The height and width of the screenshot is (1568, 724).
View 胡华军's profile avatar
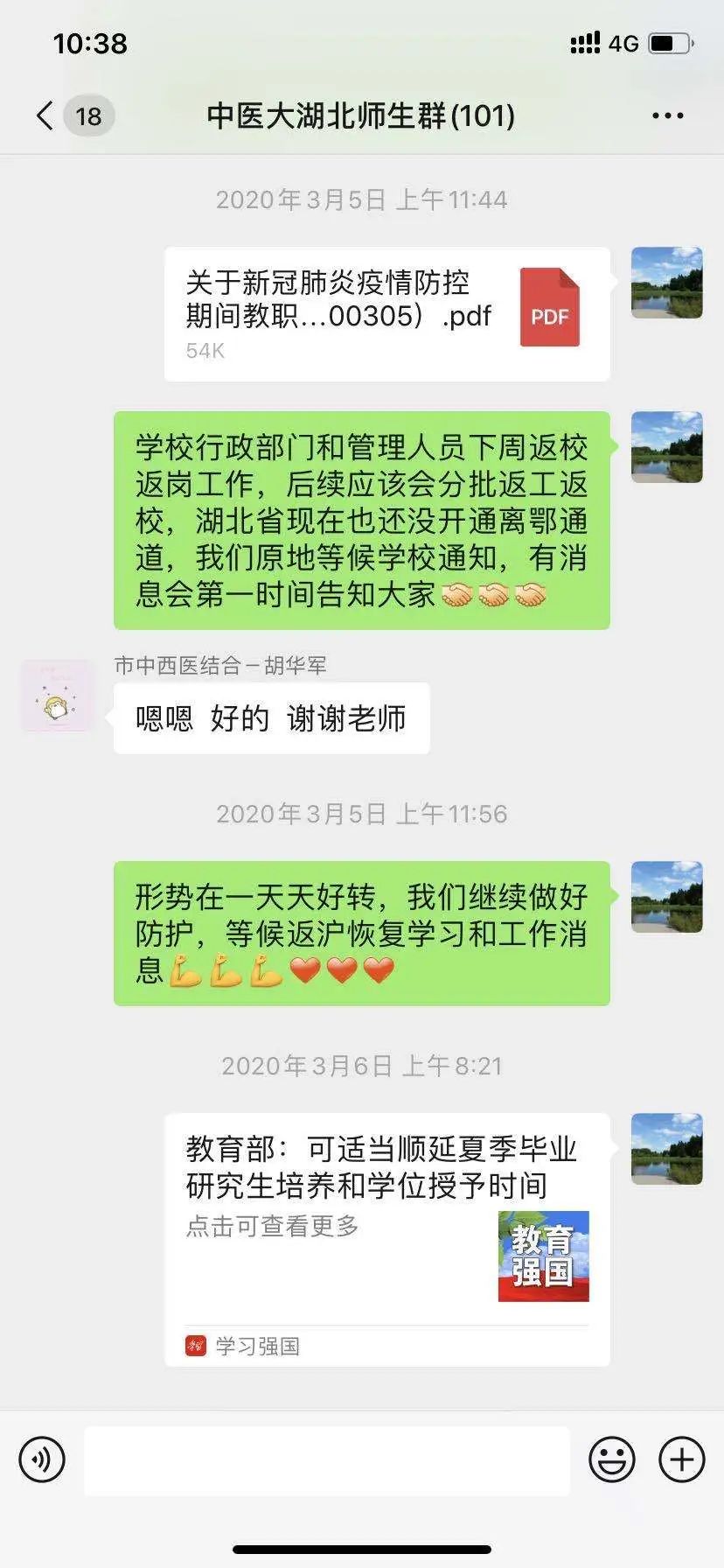point(56,696)
